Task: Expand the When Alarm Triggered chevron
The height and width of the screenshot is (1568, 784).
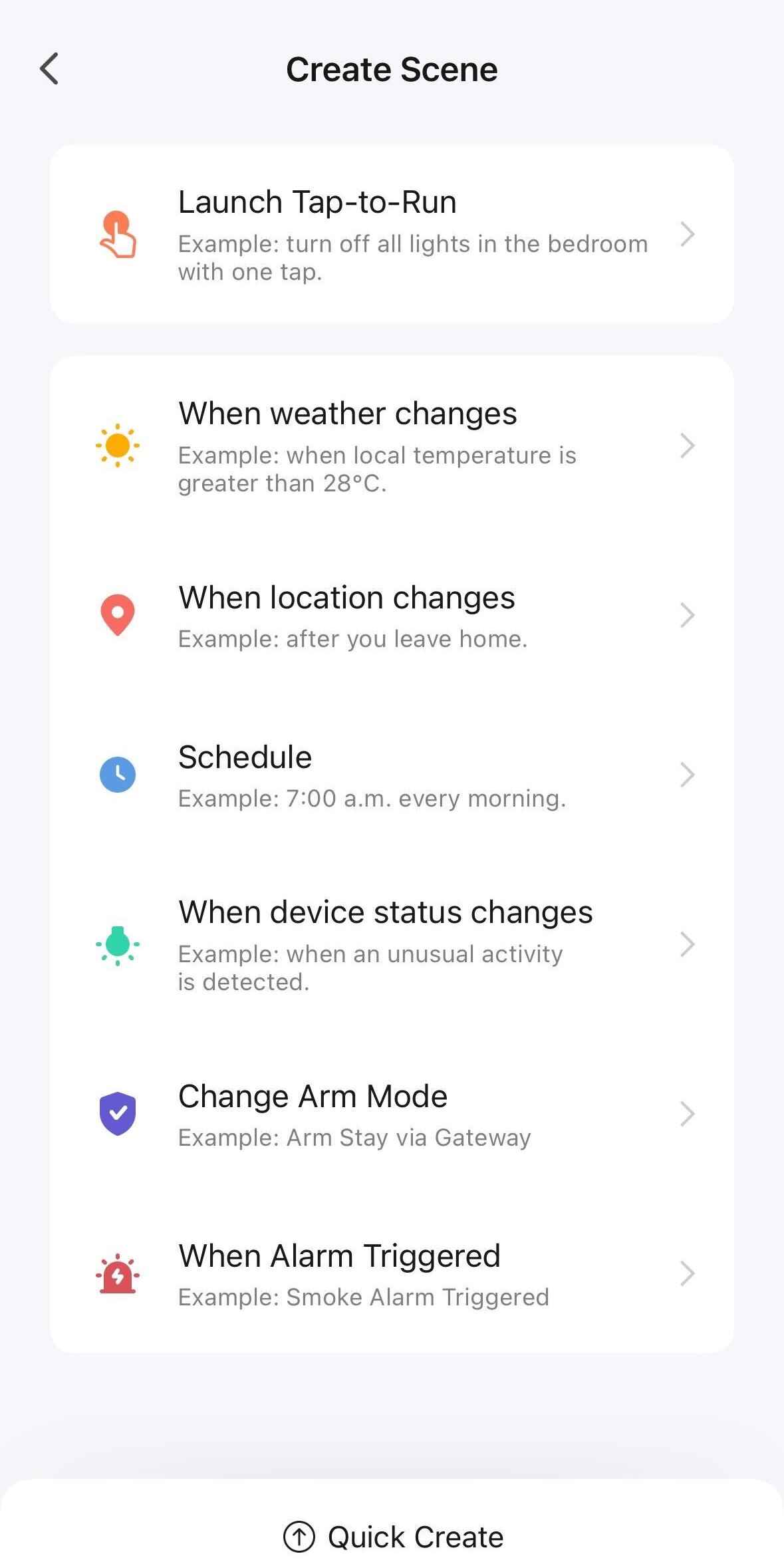Action: (688, 1273)
